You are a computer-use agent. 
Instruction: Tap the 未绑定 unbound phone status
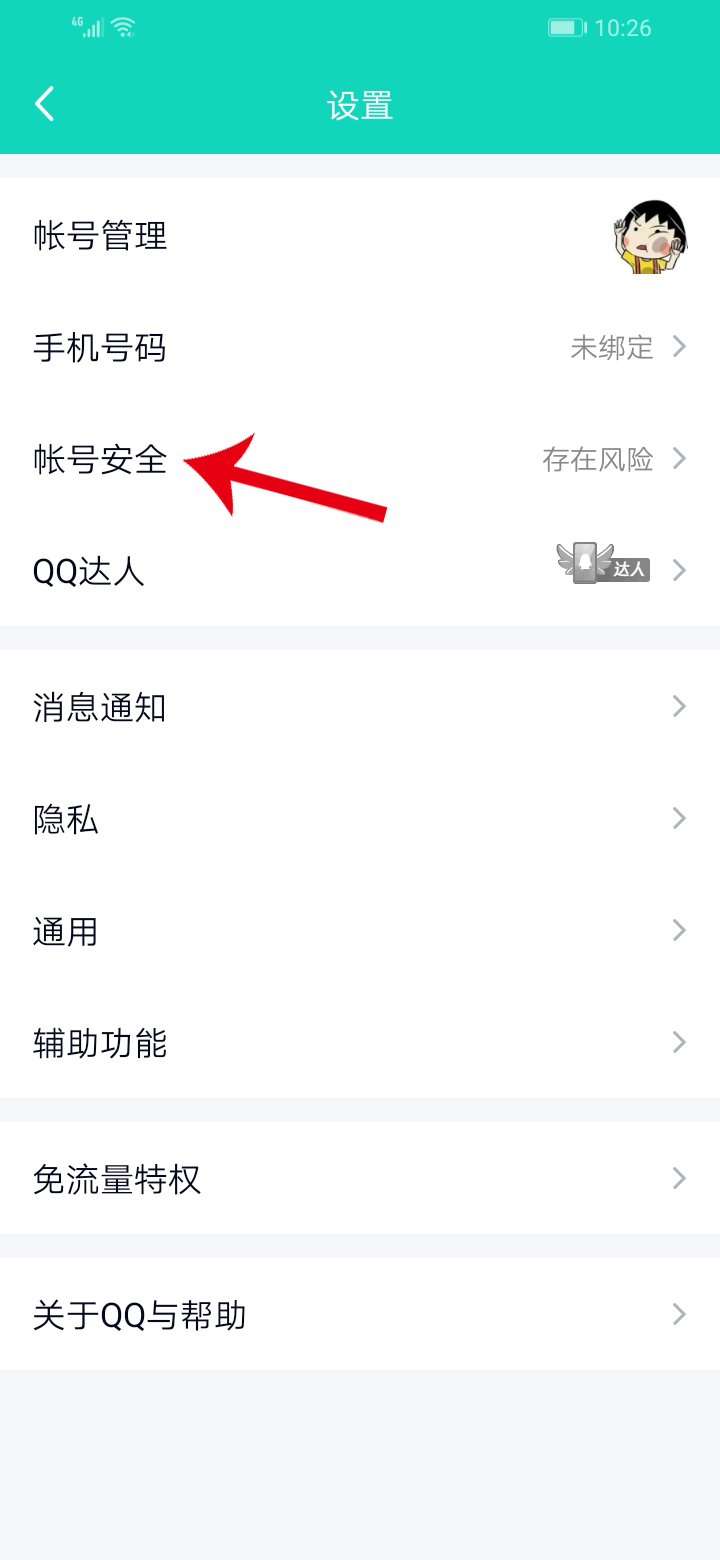pyautogui.click(x=613, y=347)
